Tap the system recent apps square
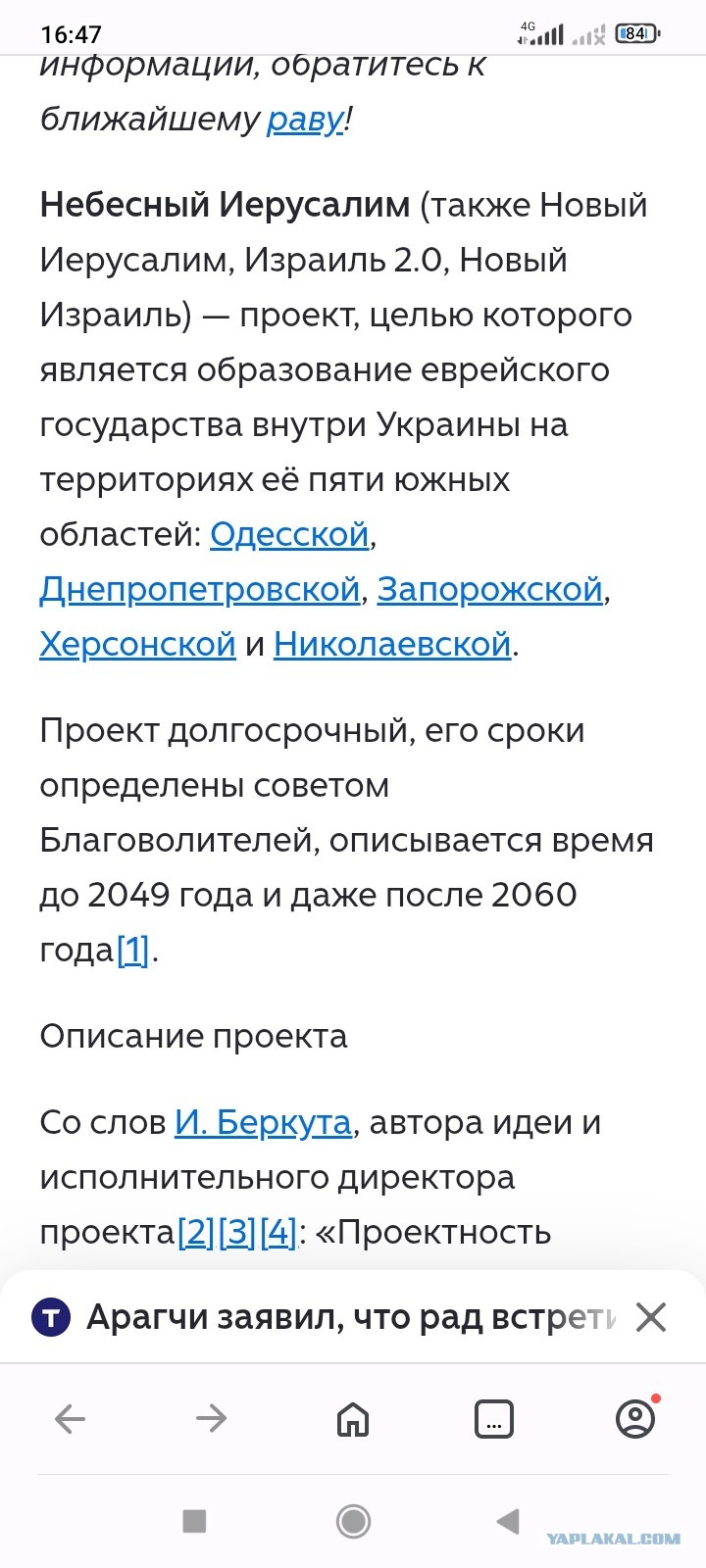This screenshot has height=1568, width=706. pyautogui.click(x=194, y=1521)
